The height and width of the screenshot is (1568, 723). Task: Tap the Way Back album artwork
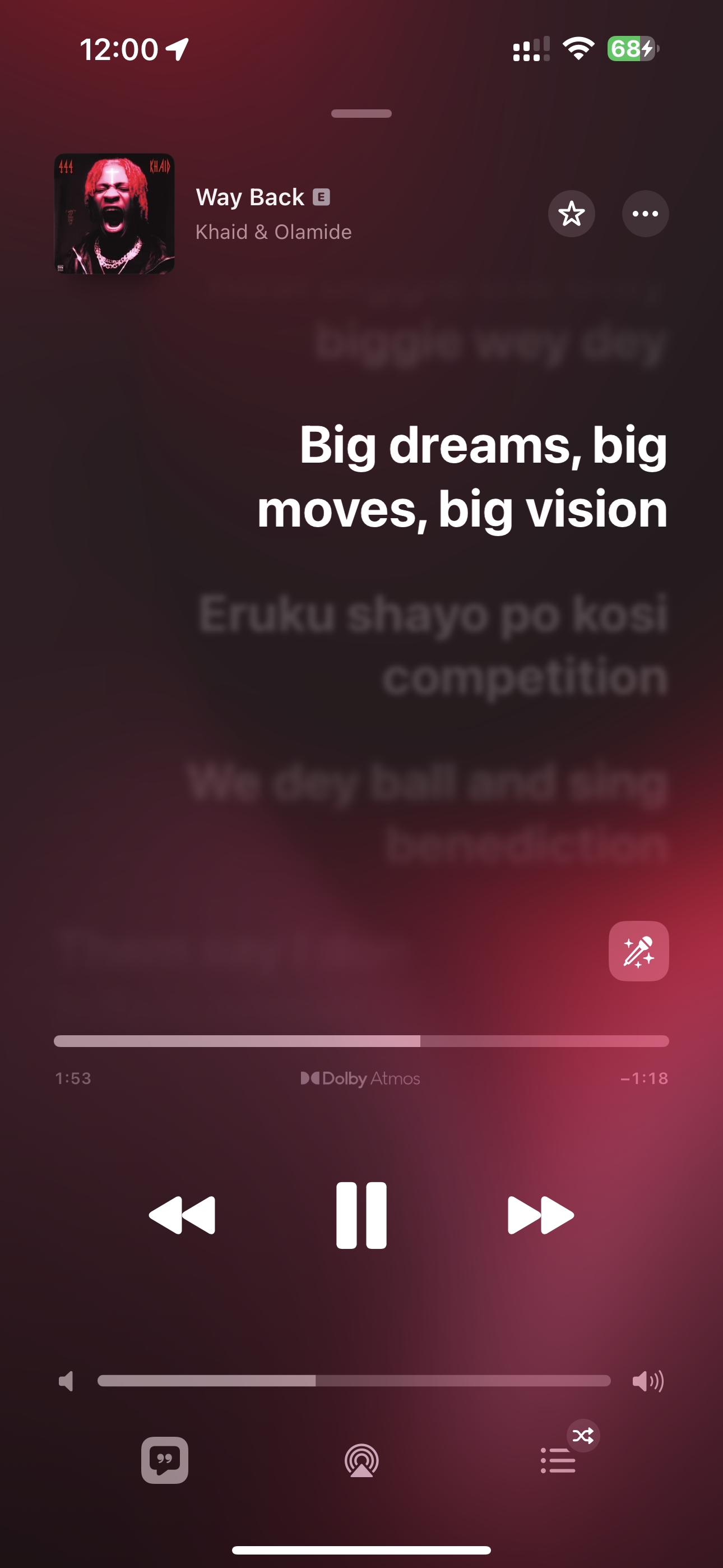point(114,214)
